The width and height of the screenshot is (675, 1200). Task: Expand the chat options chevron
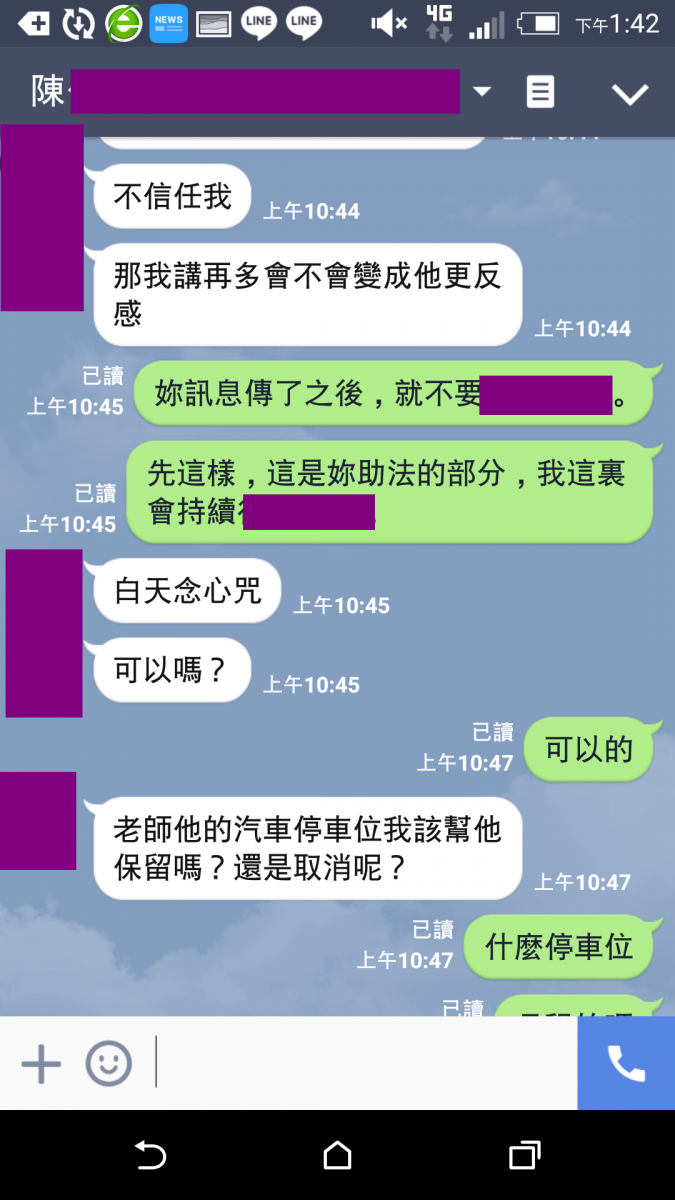pyautogui.click(x=630, y=94)
